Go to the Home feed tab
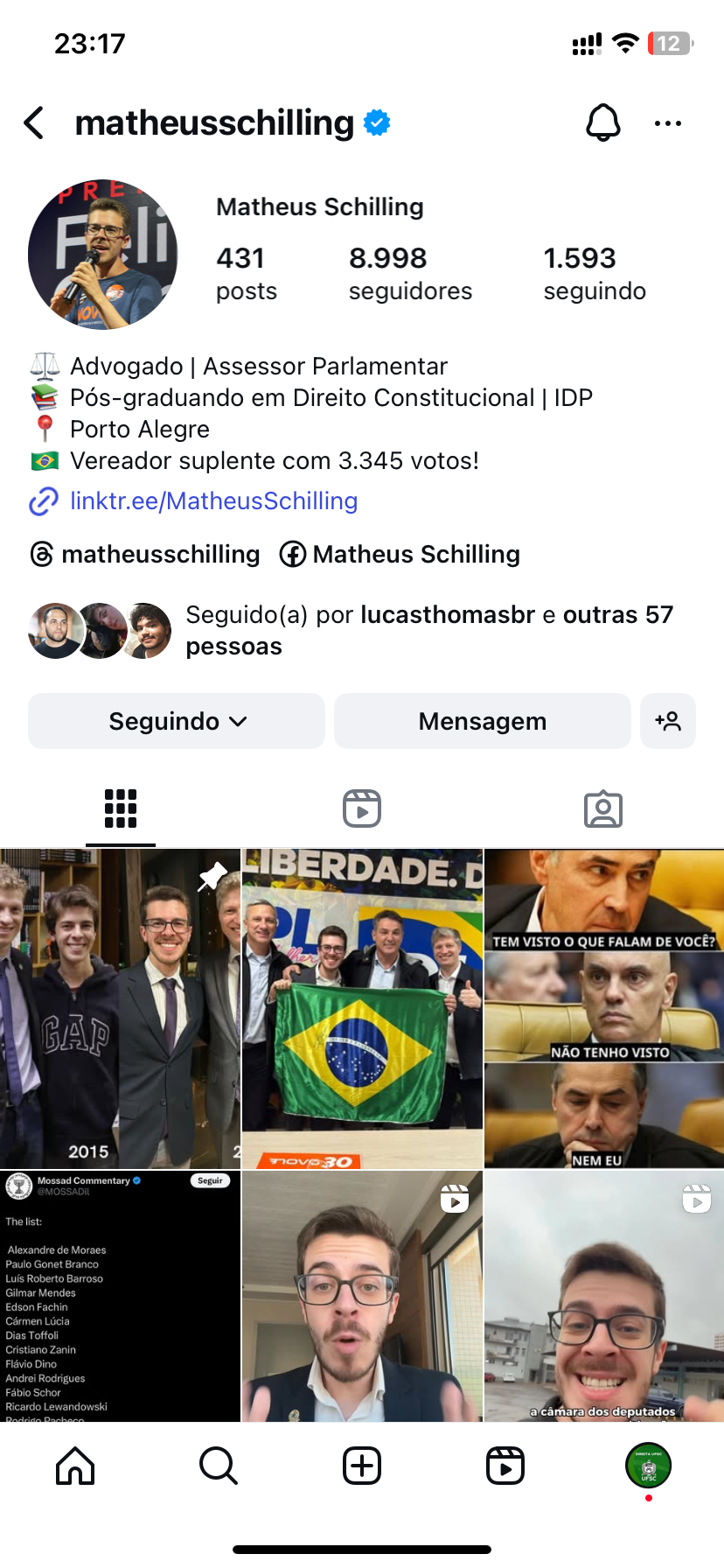The image size is (724, 1568). tap(75, 1466)
